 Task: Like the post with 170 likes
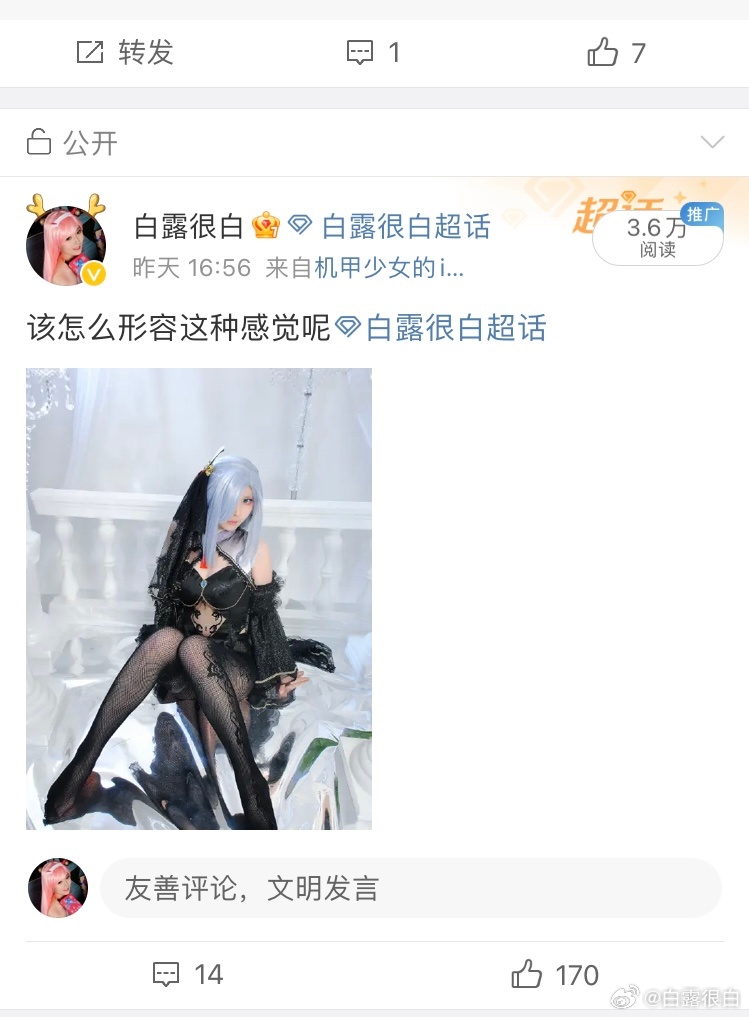click(555, 974)
